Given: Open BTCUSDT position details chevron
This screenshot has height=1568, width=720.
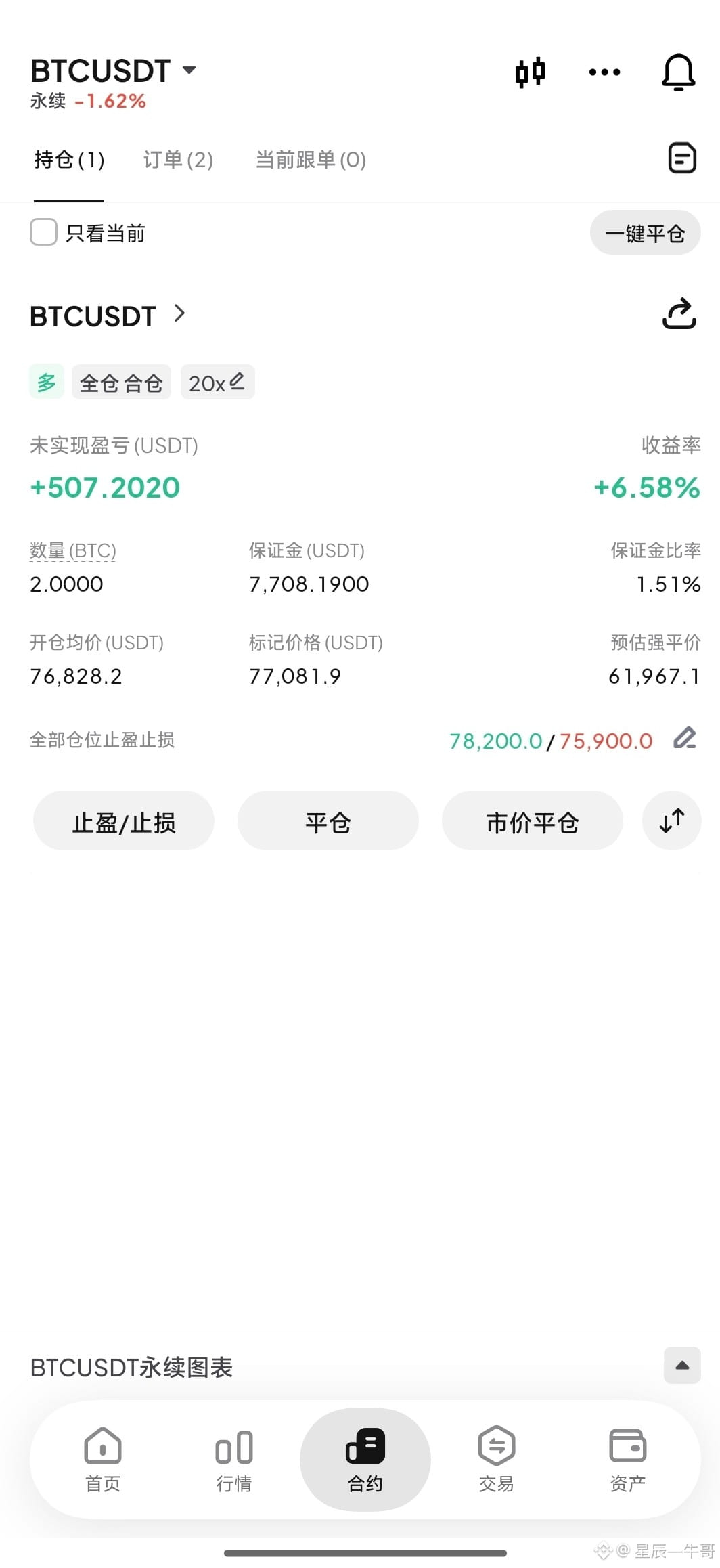Looking at the screenshot, I should click(x=179, y=313).
